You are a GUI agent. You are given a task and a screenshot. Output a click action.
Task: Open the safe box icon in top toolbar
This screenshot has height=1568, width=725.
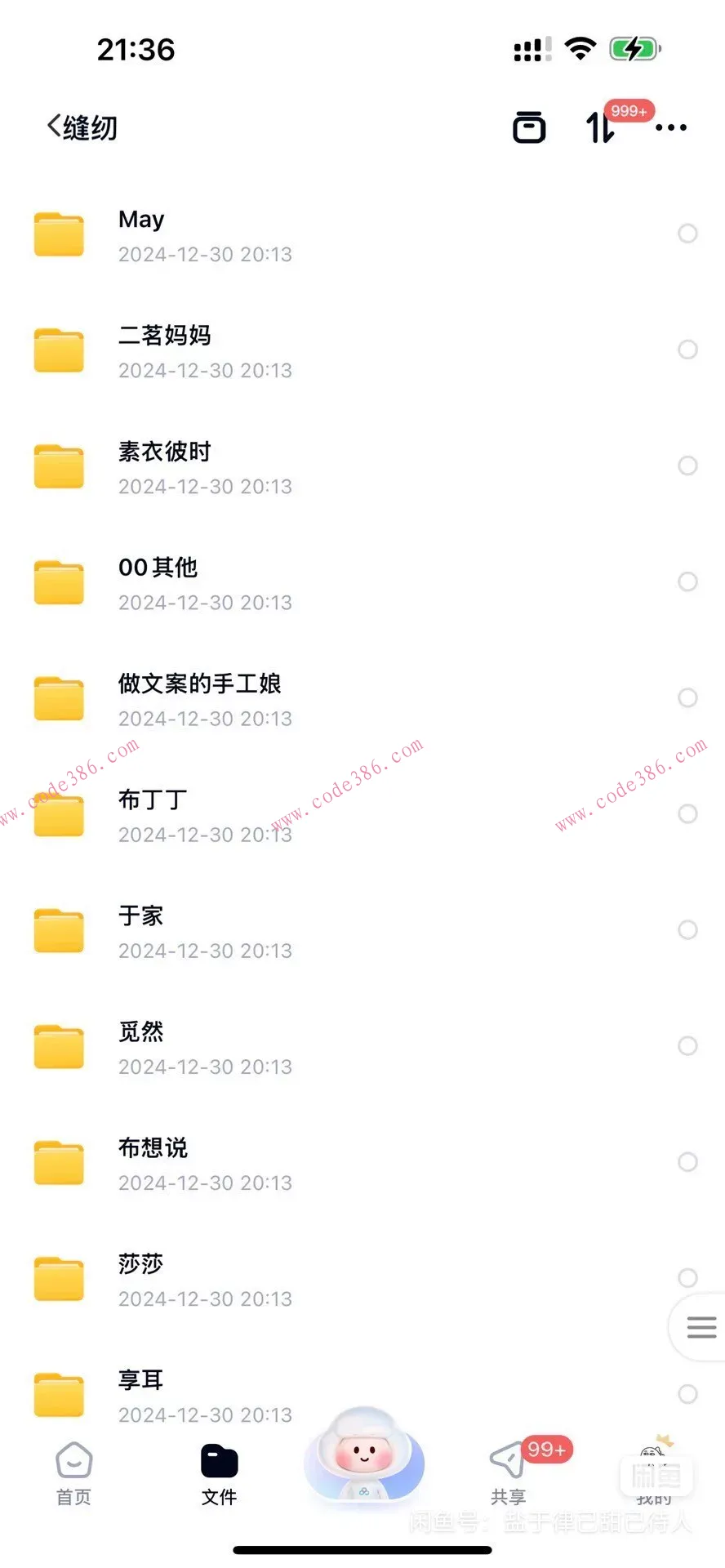[529, 127]
